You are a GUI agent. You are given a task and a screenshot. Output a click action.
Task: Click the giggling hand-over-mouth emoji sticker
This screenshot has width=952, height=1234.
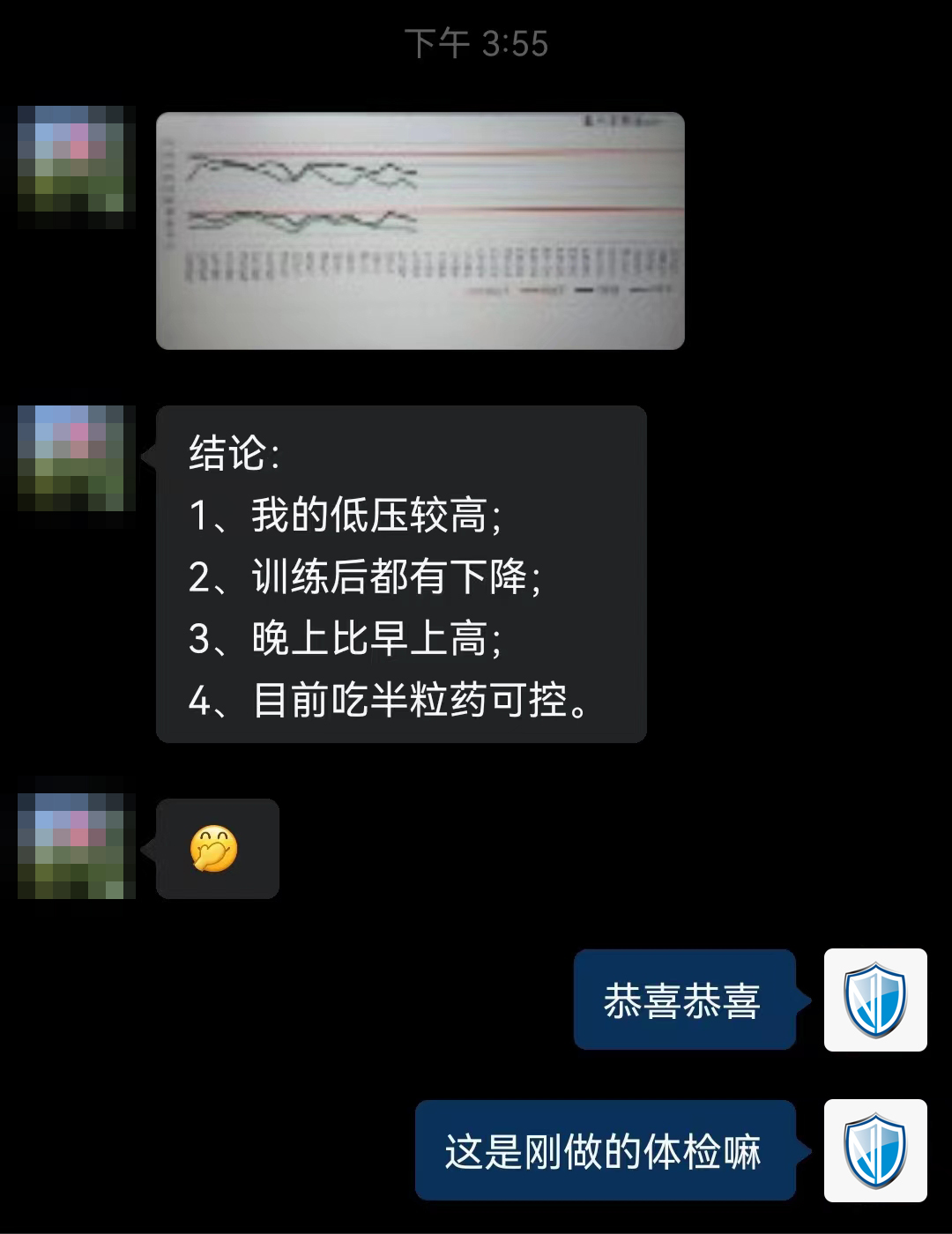point(216,848)
